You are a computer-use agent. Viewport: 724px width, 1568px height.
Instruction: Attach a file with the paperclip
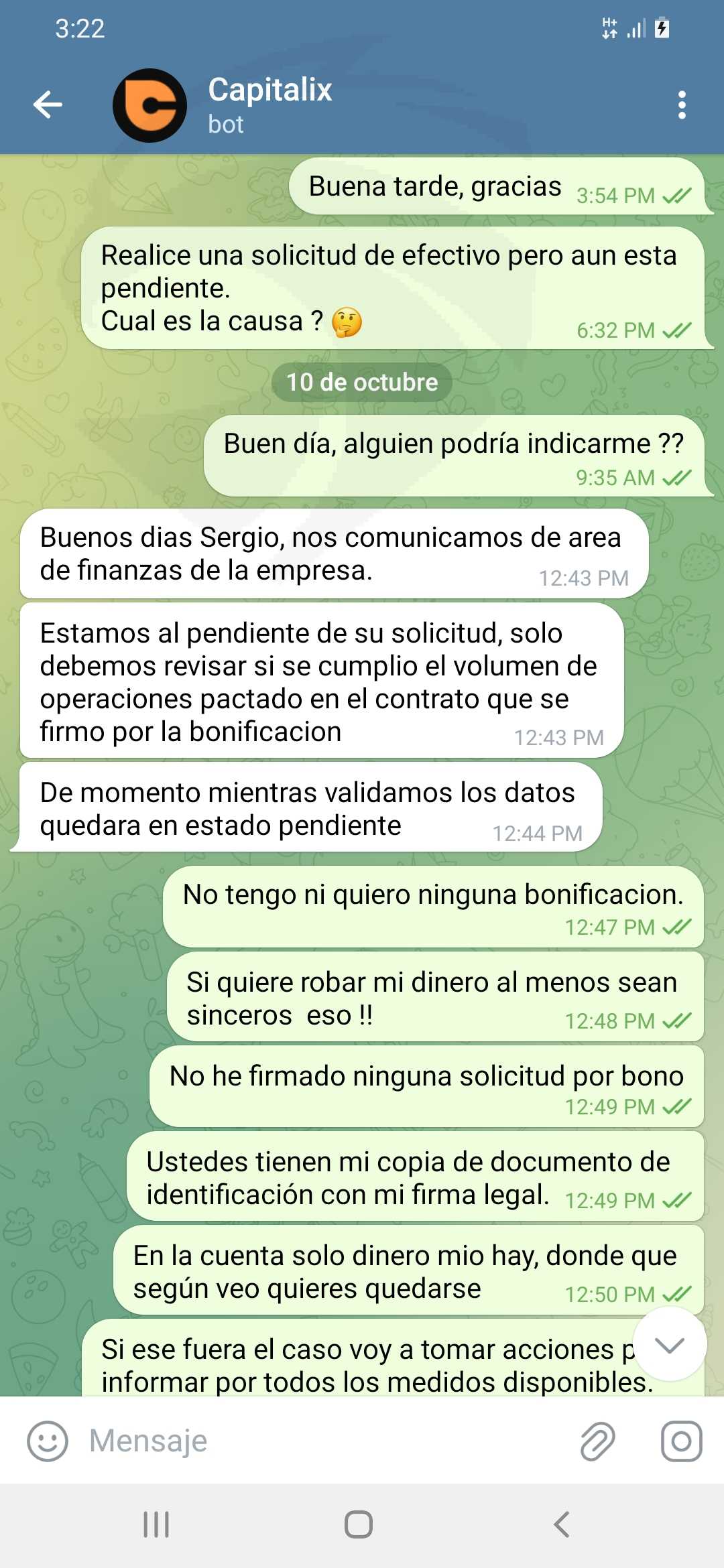coord(597,1441)
